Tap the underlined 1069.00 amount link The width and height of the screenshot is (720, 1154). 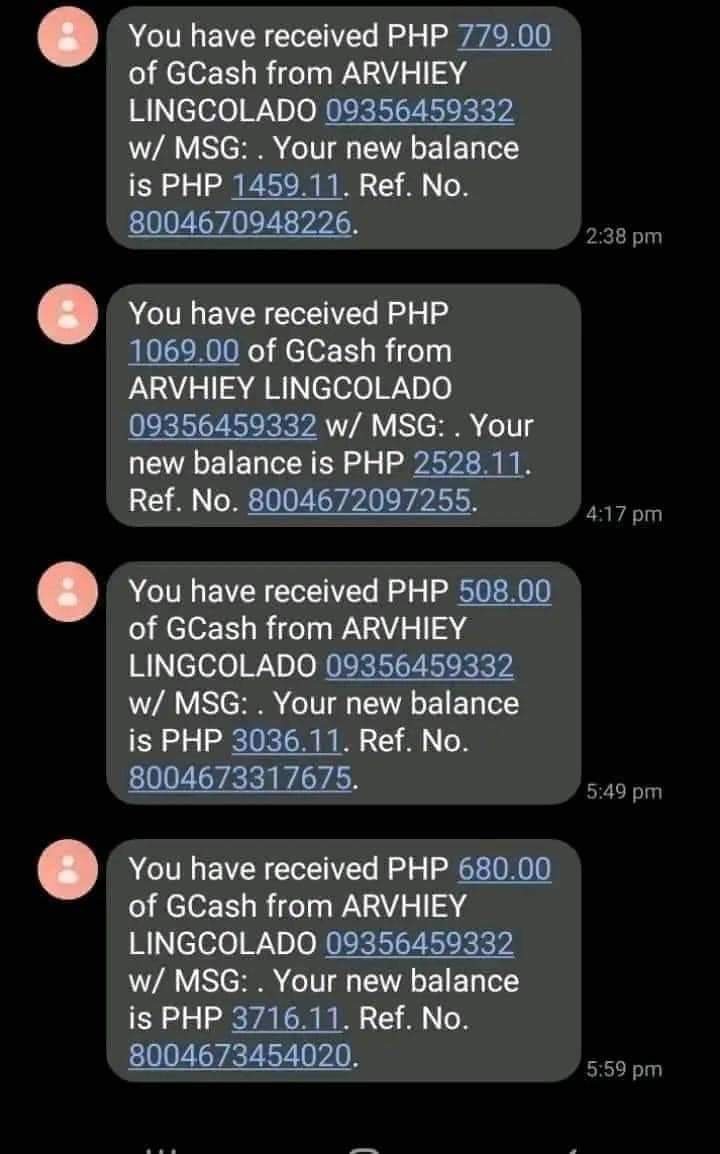tap(184, 351)
